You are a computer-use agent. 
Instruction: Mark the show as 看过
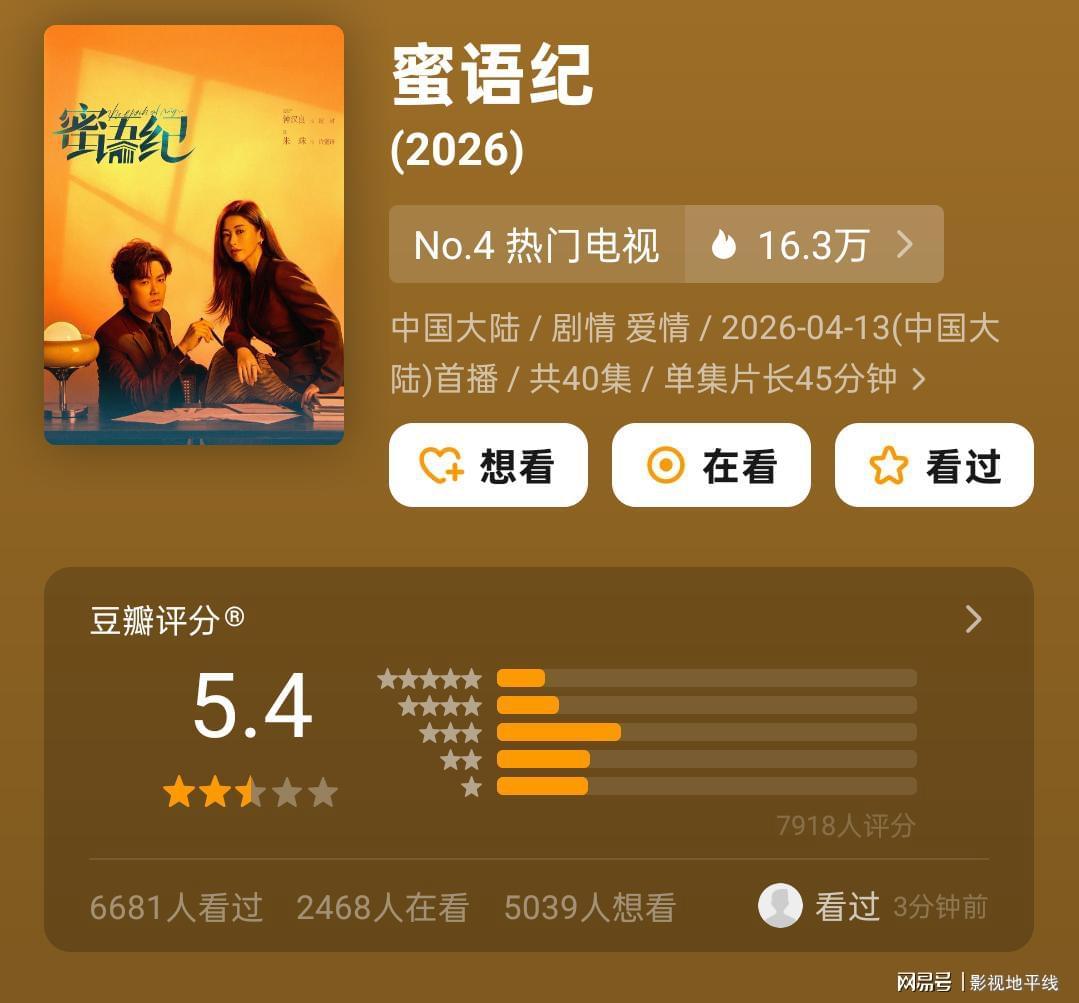tap(933, 465)
